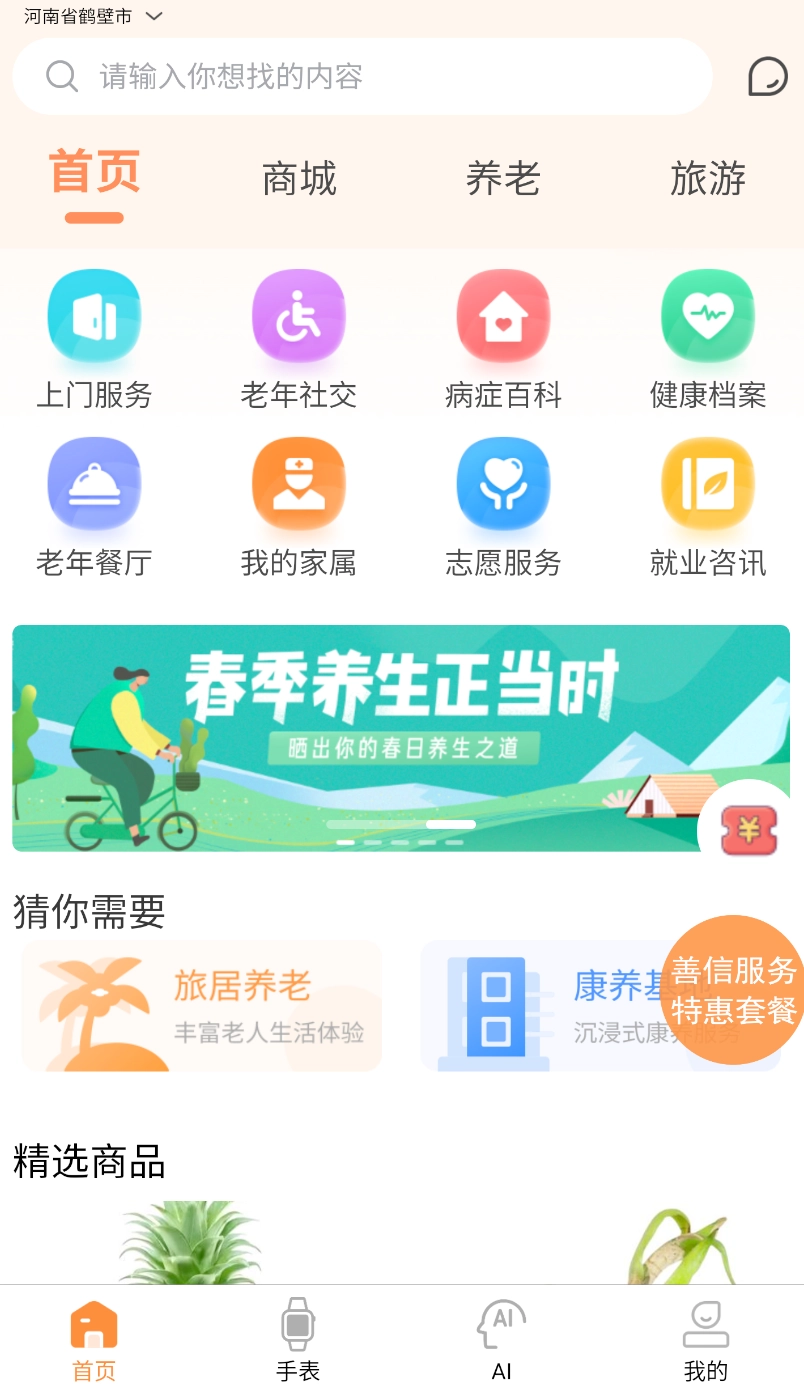Image resolution: width=804 pixels, height=1386 pixels.
Task: Open 病症百科 disease encyclopedia
Action: [x=503, y=317]
